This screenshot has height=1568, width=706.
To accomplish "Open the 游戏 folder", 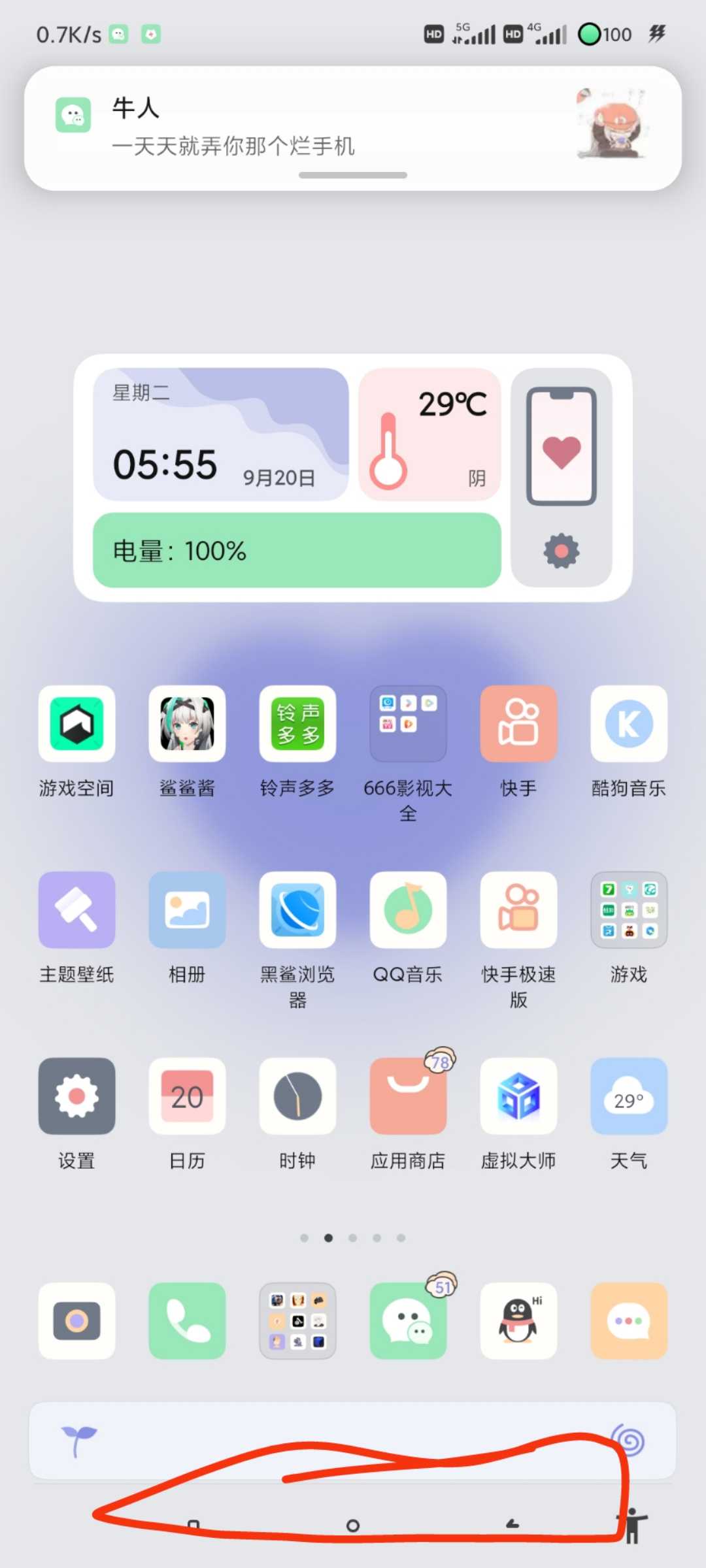I will (629, 909).
